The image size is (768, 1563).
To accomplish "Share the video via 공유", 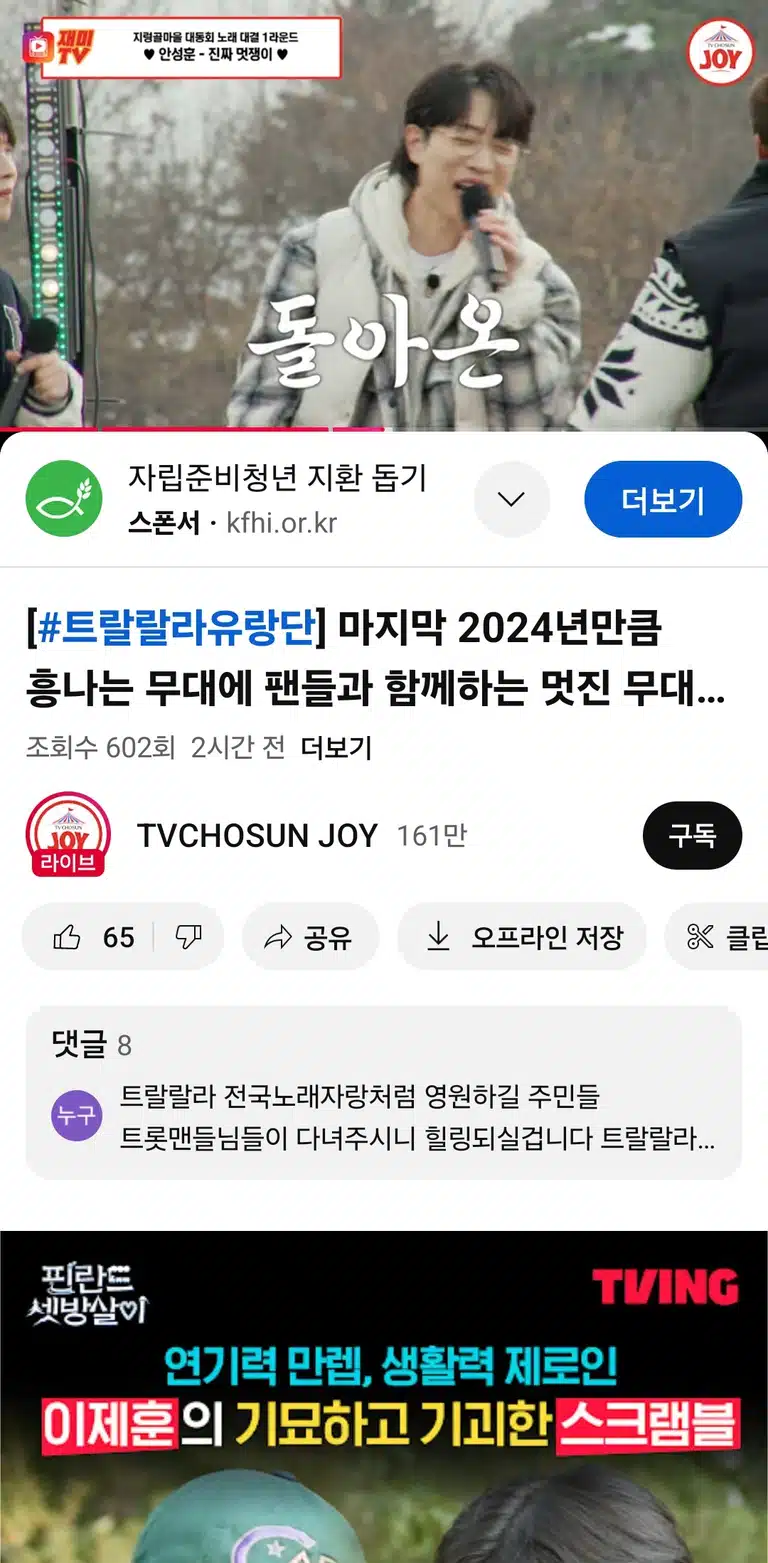I will pos(310,937).
